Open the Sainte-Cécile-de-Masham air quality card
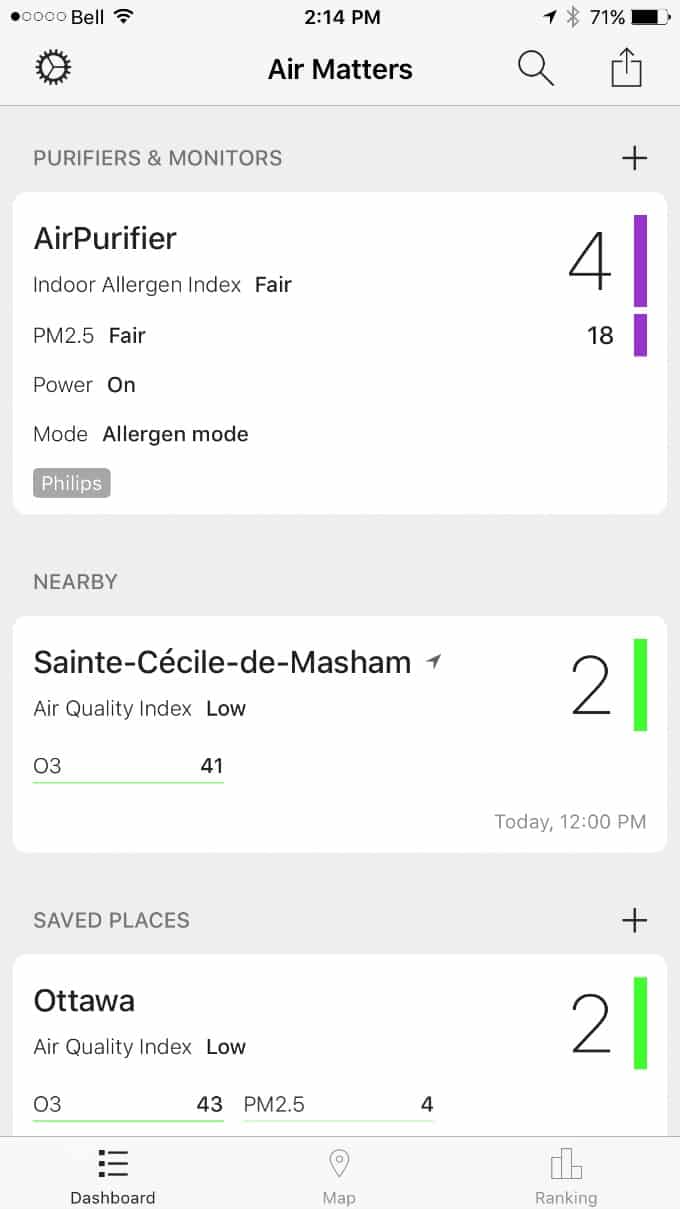 pos(340,734)
